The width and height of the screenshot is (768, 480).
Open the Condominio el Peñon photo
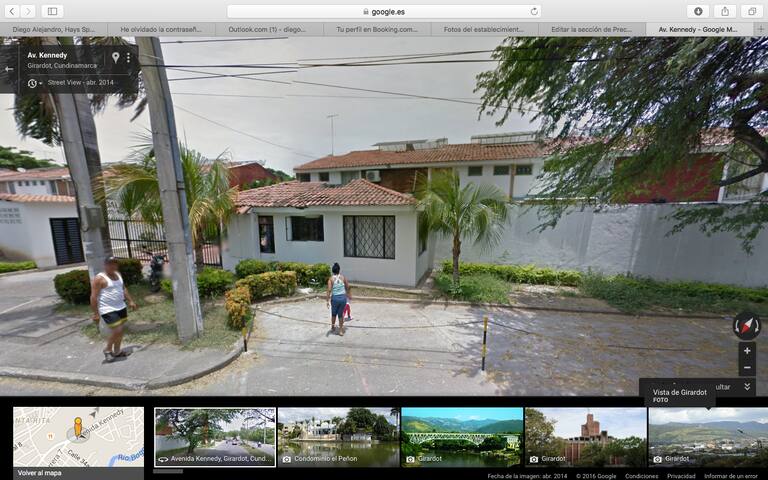(x=337, y=436)
